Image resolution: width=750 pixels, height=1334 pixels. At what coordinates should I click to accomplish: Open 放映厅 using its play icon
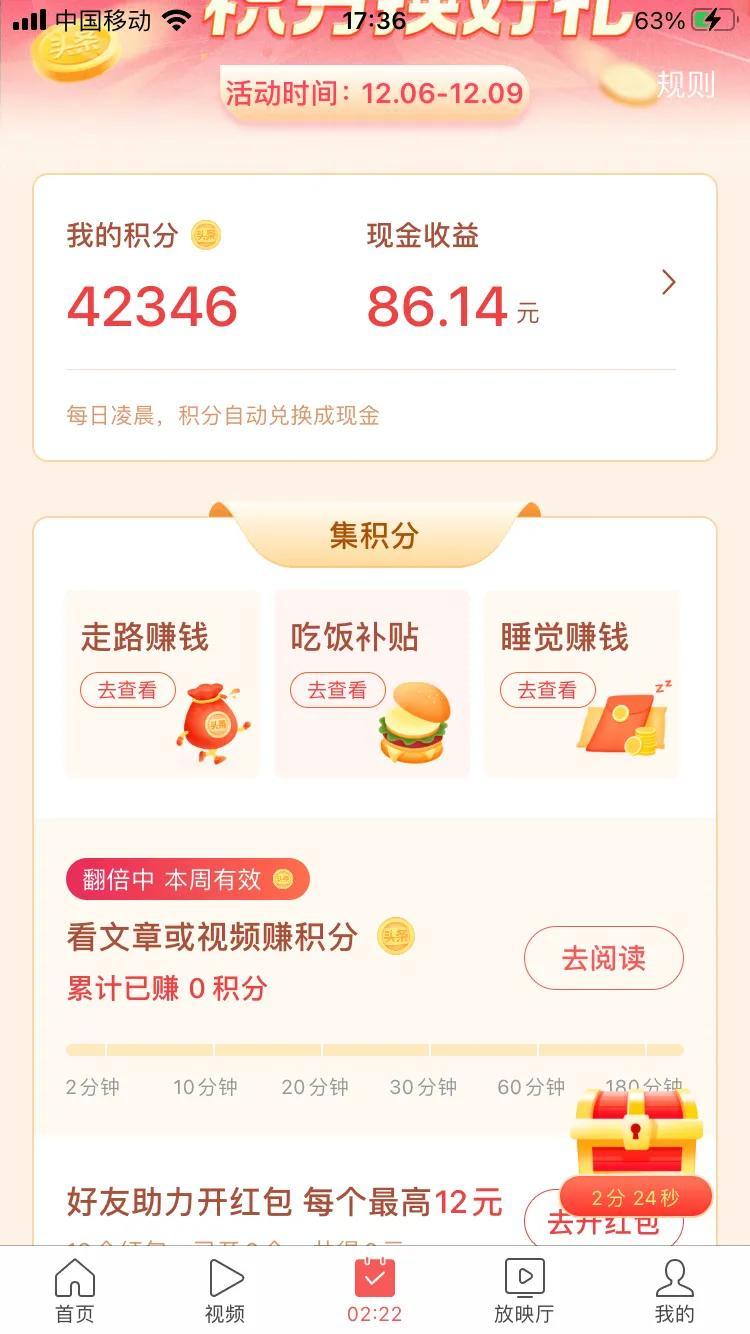524,1276
